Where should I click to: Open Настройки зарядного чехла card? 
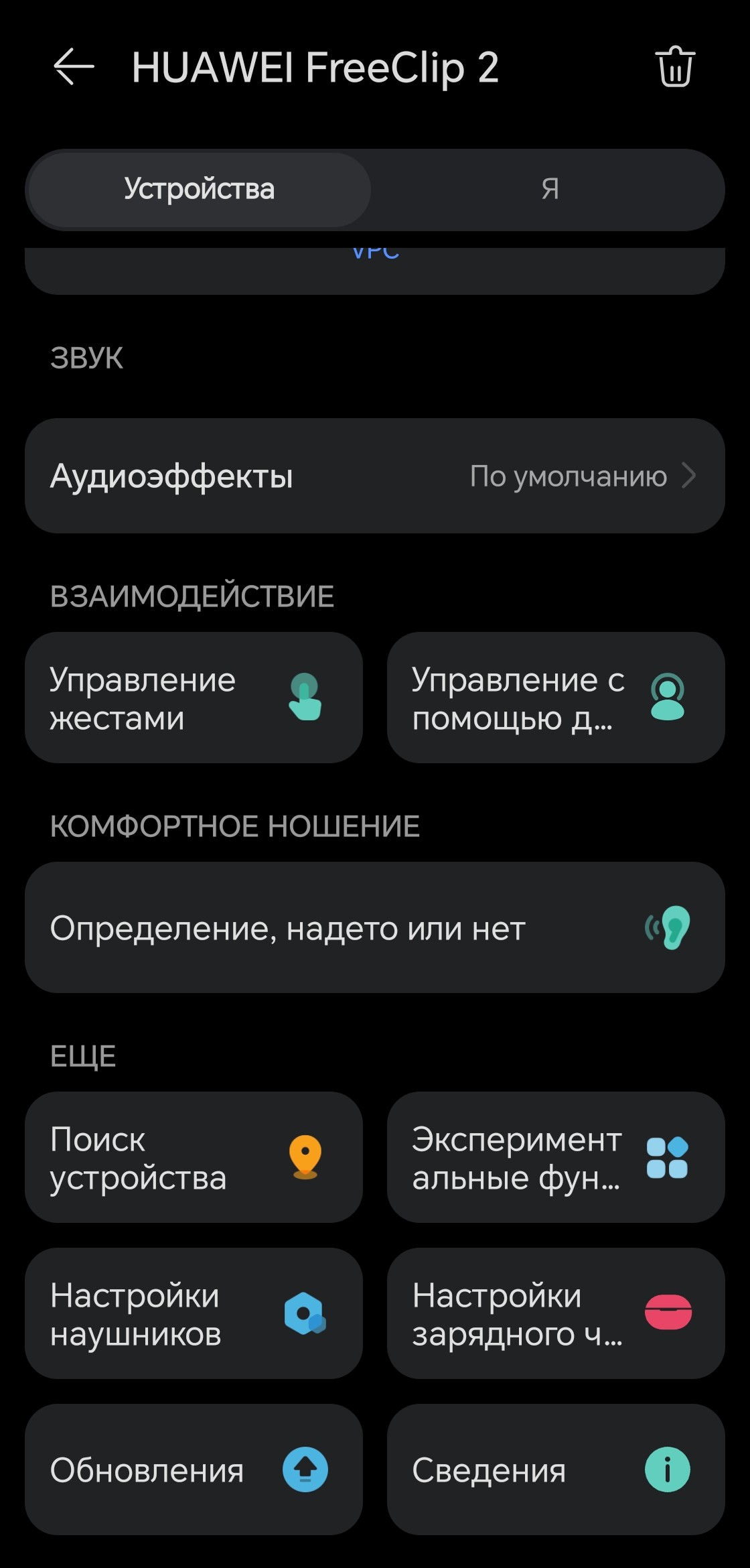(556, 1313)
